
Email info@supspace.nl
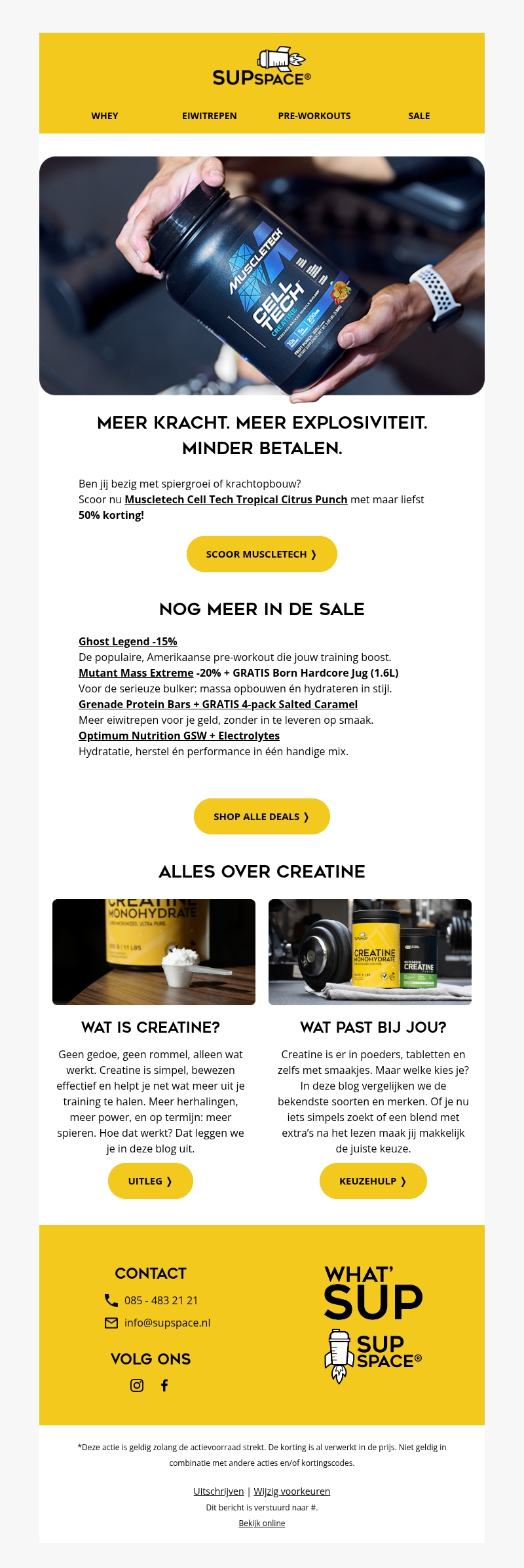tap(167, 1323)
